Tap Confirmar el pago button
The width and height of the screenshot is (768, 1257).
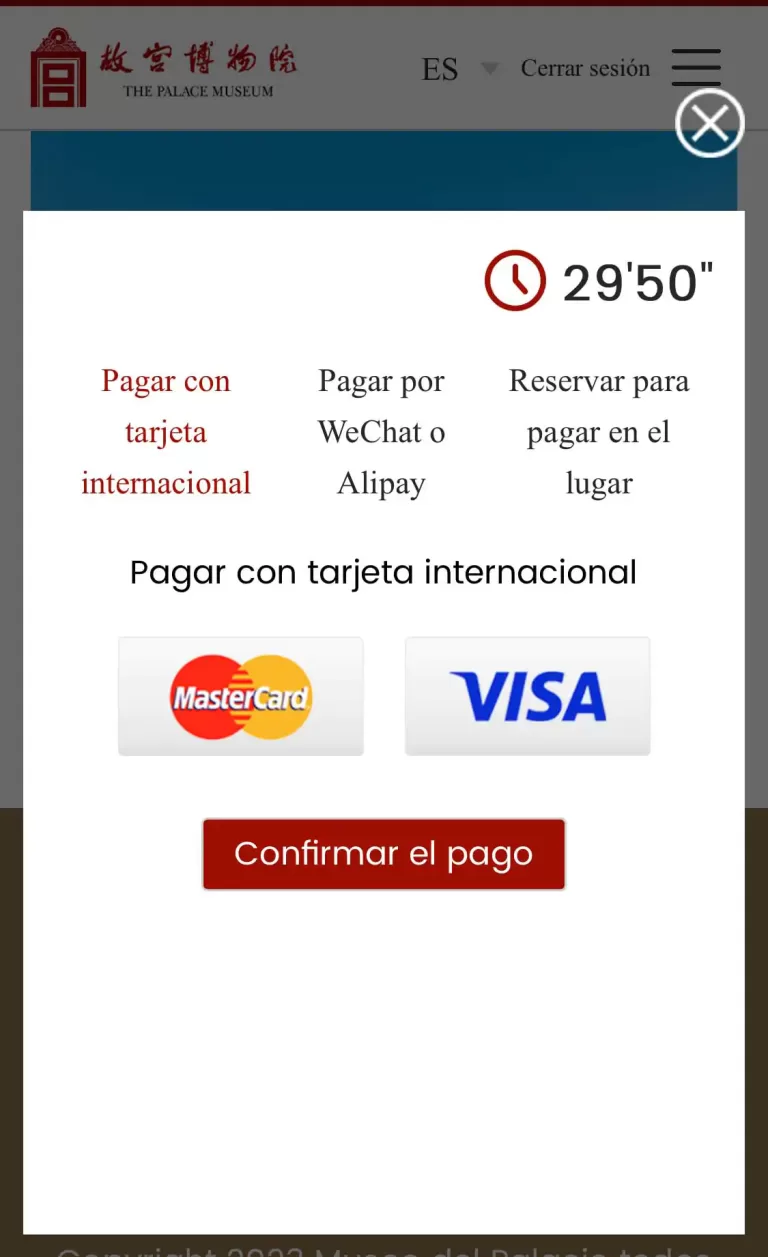[x=384, y=854]
